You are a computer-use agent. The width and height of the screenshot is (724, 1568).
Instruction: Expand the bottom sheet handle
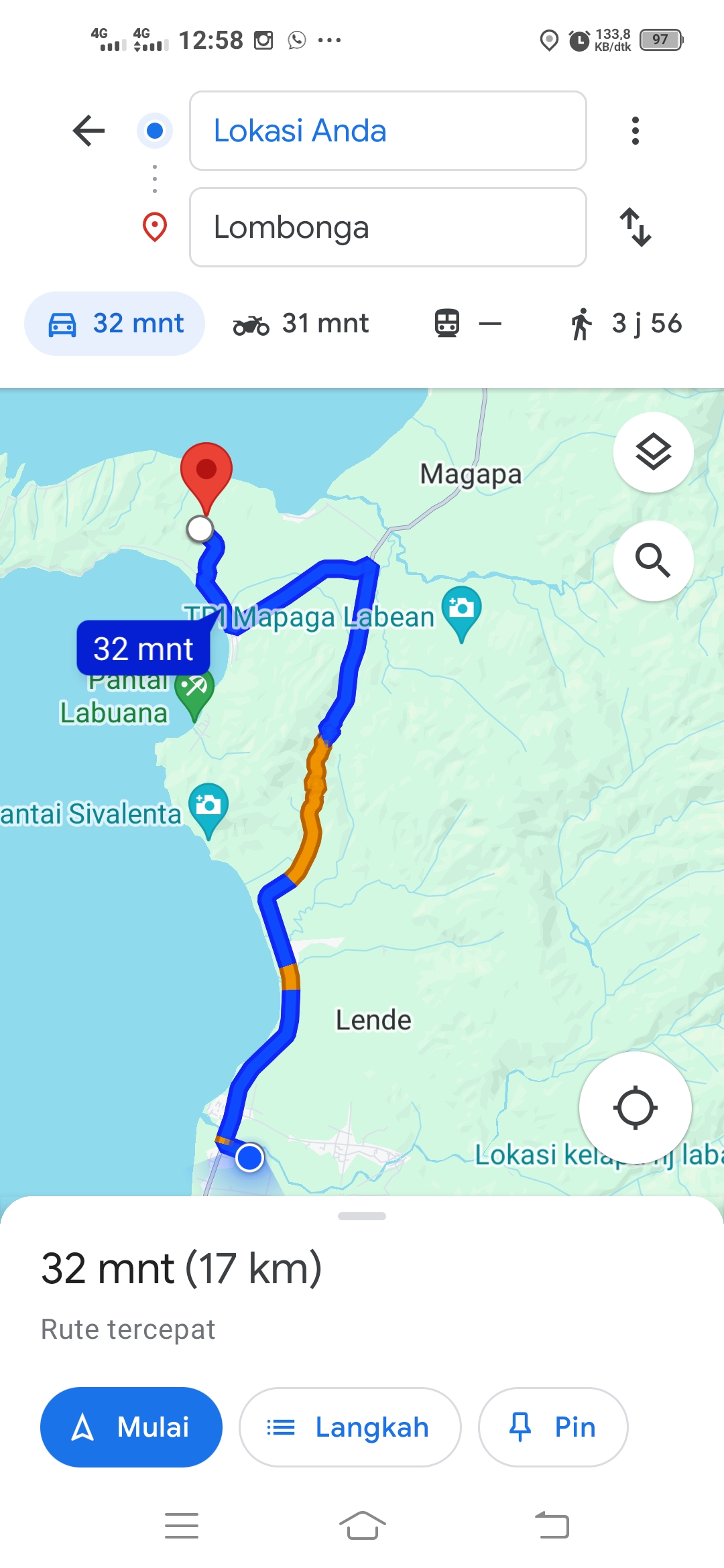362,1216
